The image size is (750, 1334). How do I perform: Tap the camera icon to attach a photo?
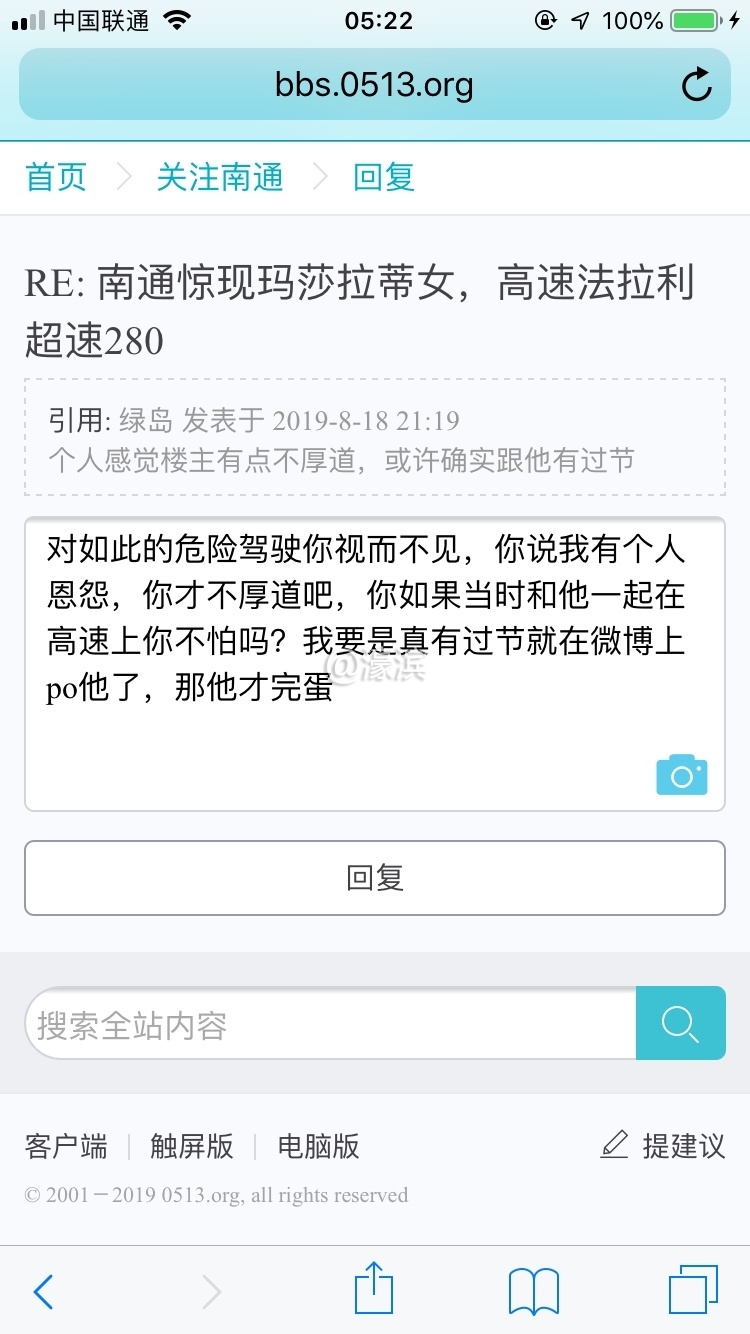point(681,774)
